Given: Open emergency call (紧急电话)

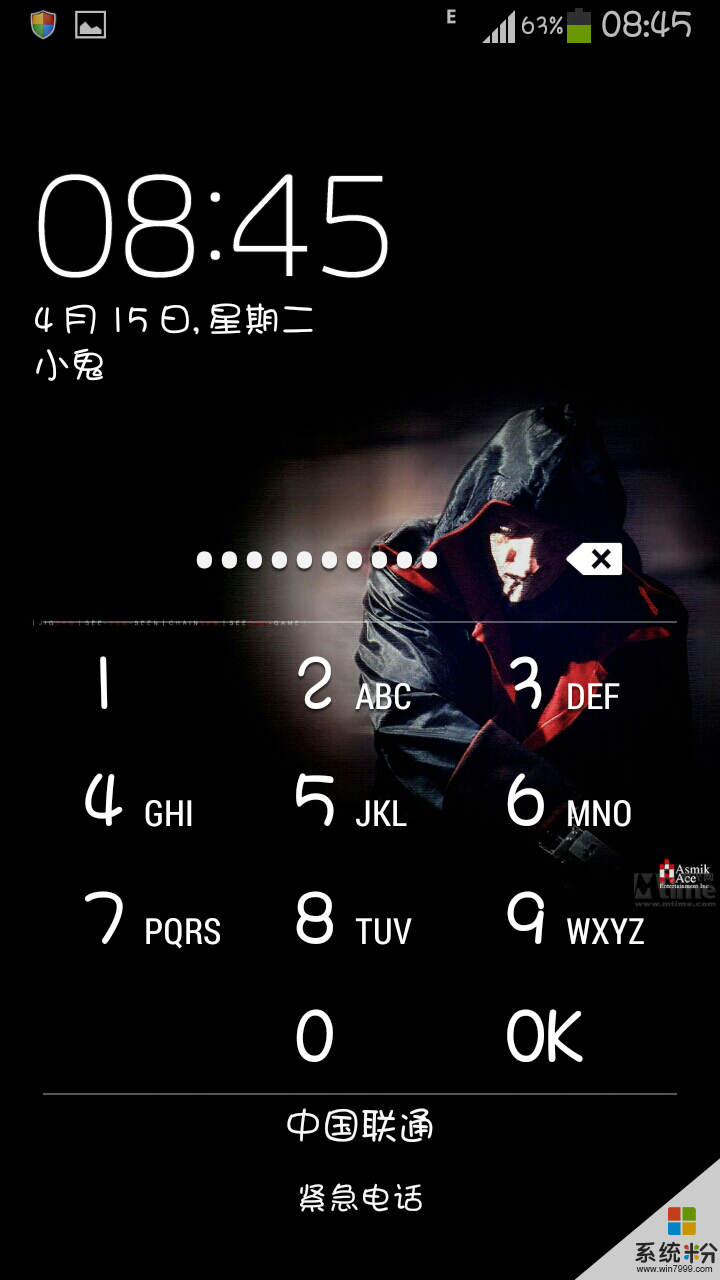Looking at the screenshot, I should tap(360, 1197).
